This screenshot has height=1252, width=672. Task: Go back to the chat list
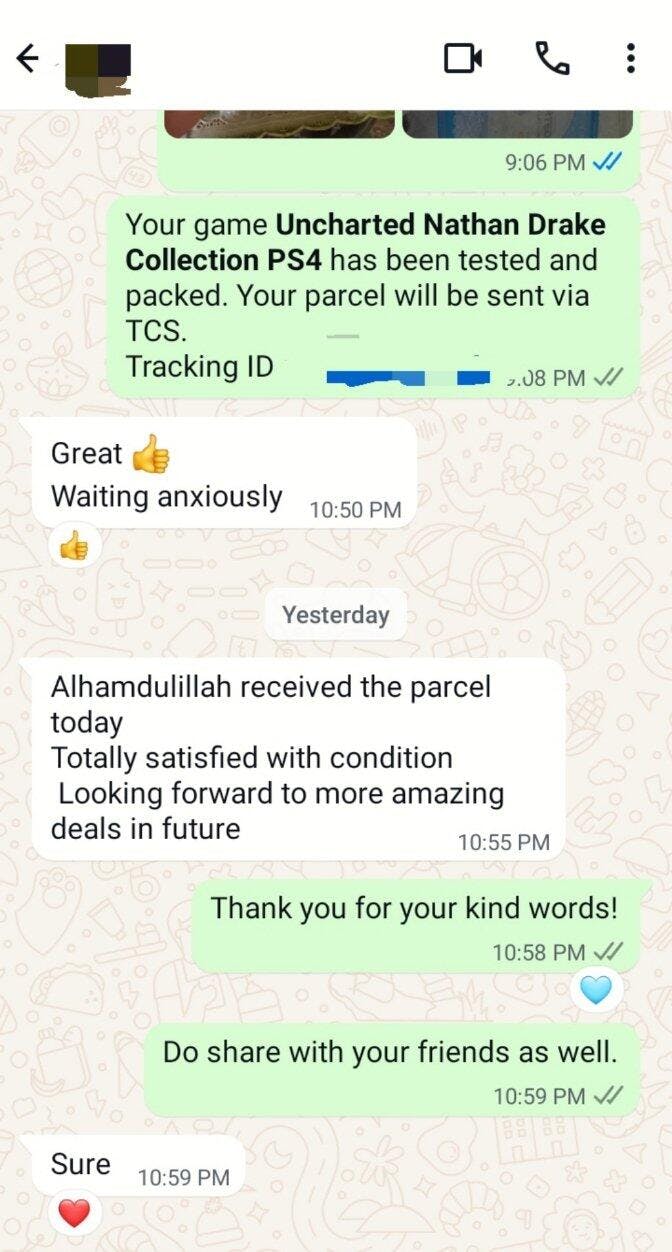click(29, 60)
